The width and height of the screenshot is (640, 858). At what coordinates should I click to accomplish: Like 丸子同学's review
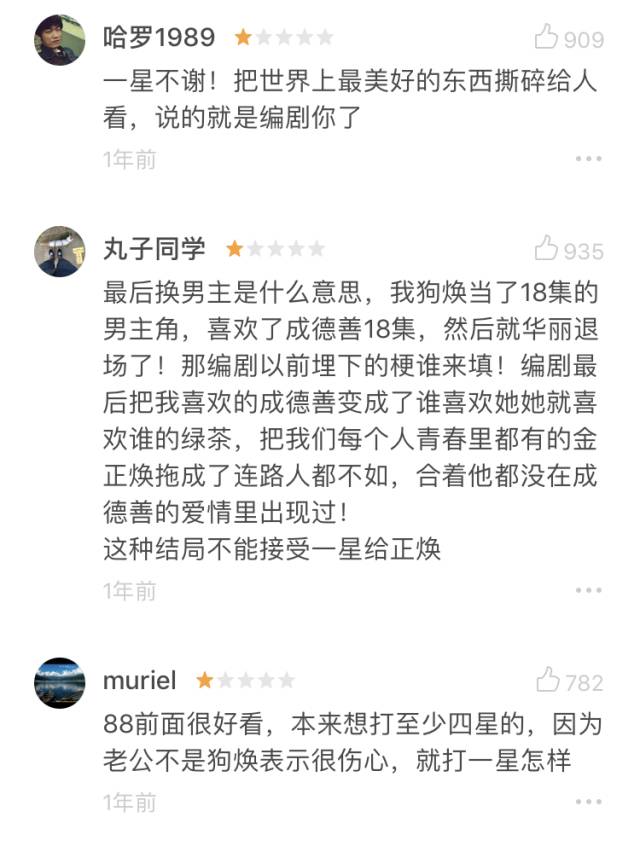click(x=546, y=249)
